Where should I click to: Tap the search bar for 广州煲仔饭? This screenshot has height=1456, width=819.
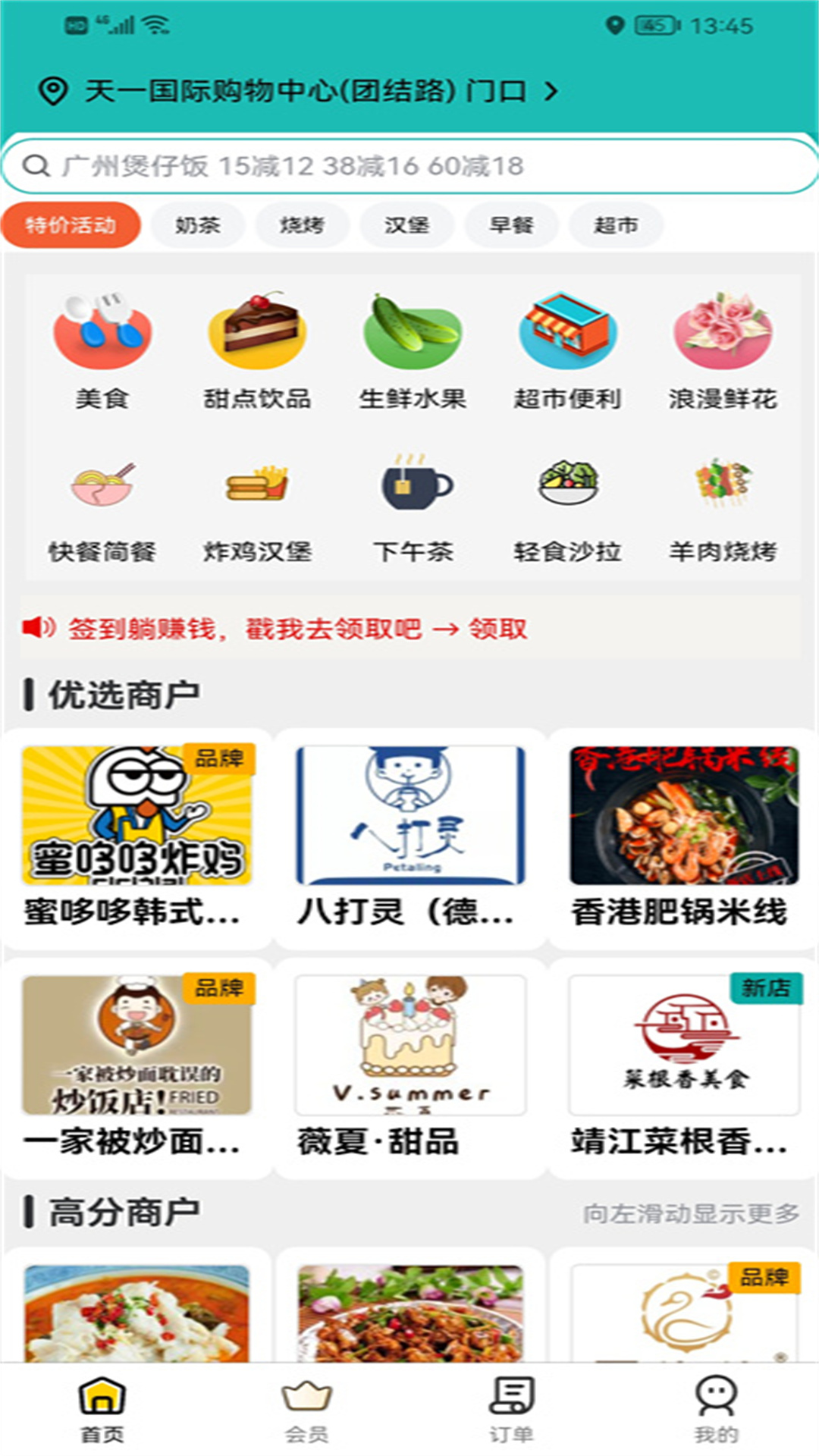pyautogui.click(x=409, y=165)
